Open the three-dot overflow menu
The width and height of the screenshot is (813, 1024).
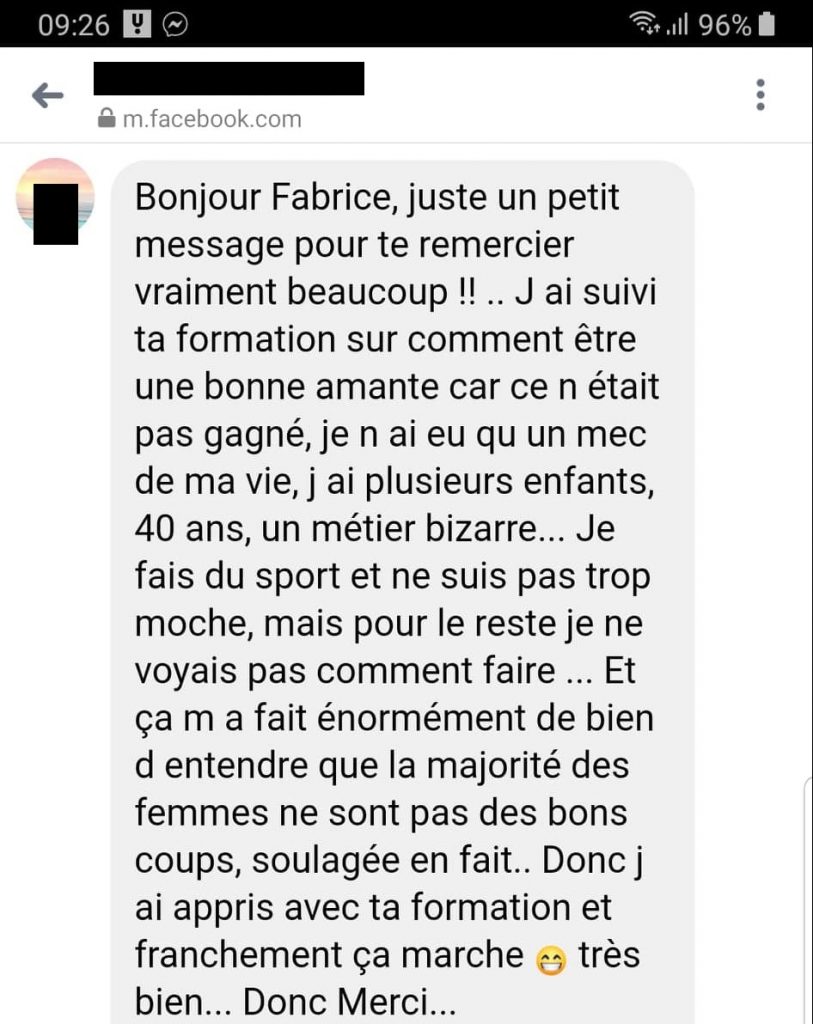point(760,95)
